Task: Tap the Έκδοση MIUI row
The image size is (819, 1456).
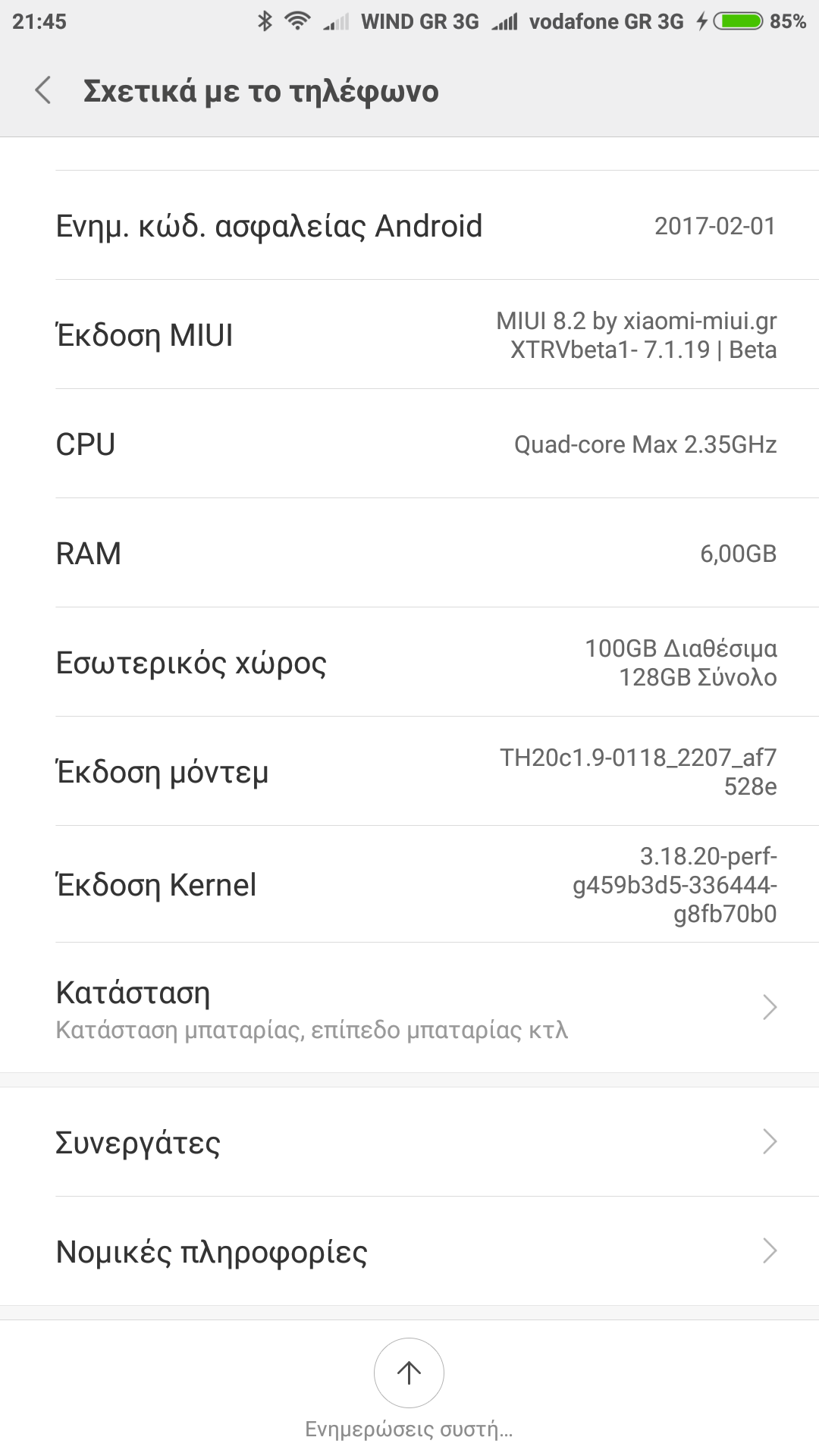Action: pos(409,334)
